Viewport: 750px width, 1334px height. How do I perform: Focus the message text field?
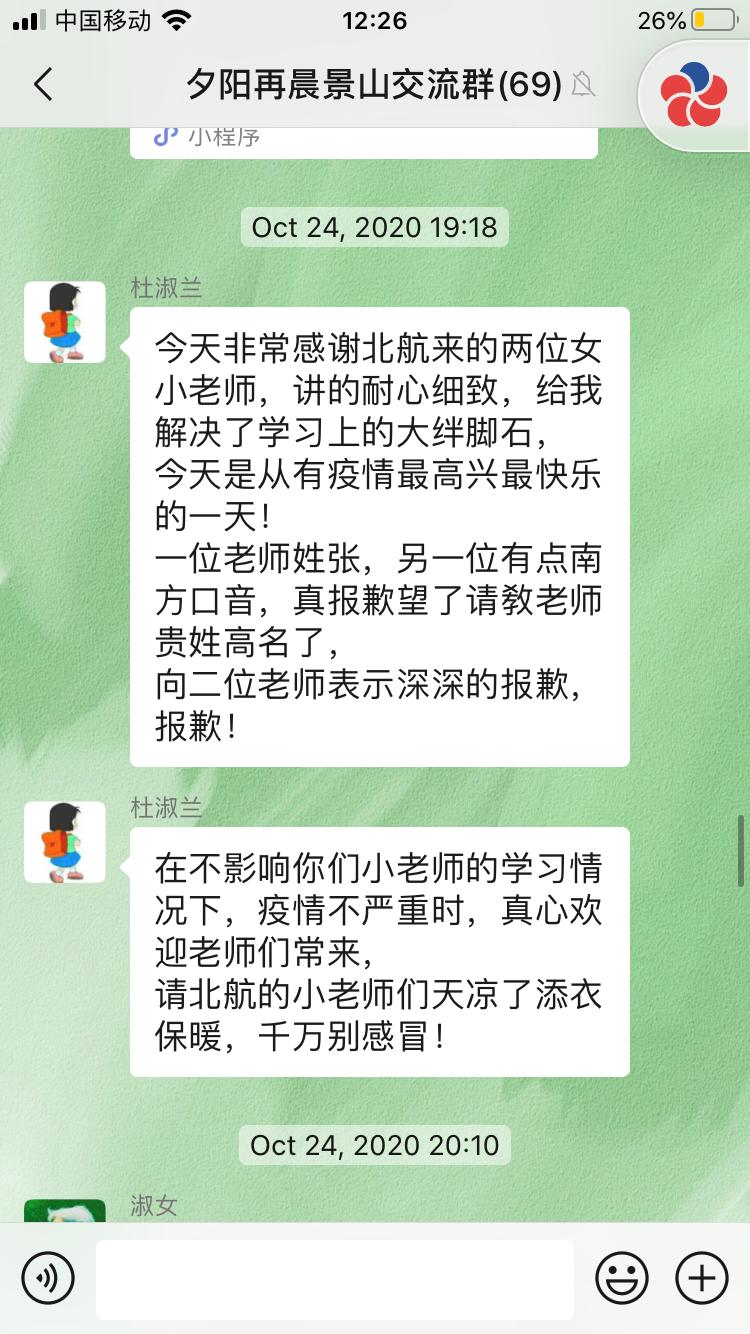[335, 1278]
